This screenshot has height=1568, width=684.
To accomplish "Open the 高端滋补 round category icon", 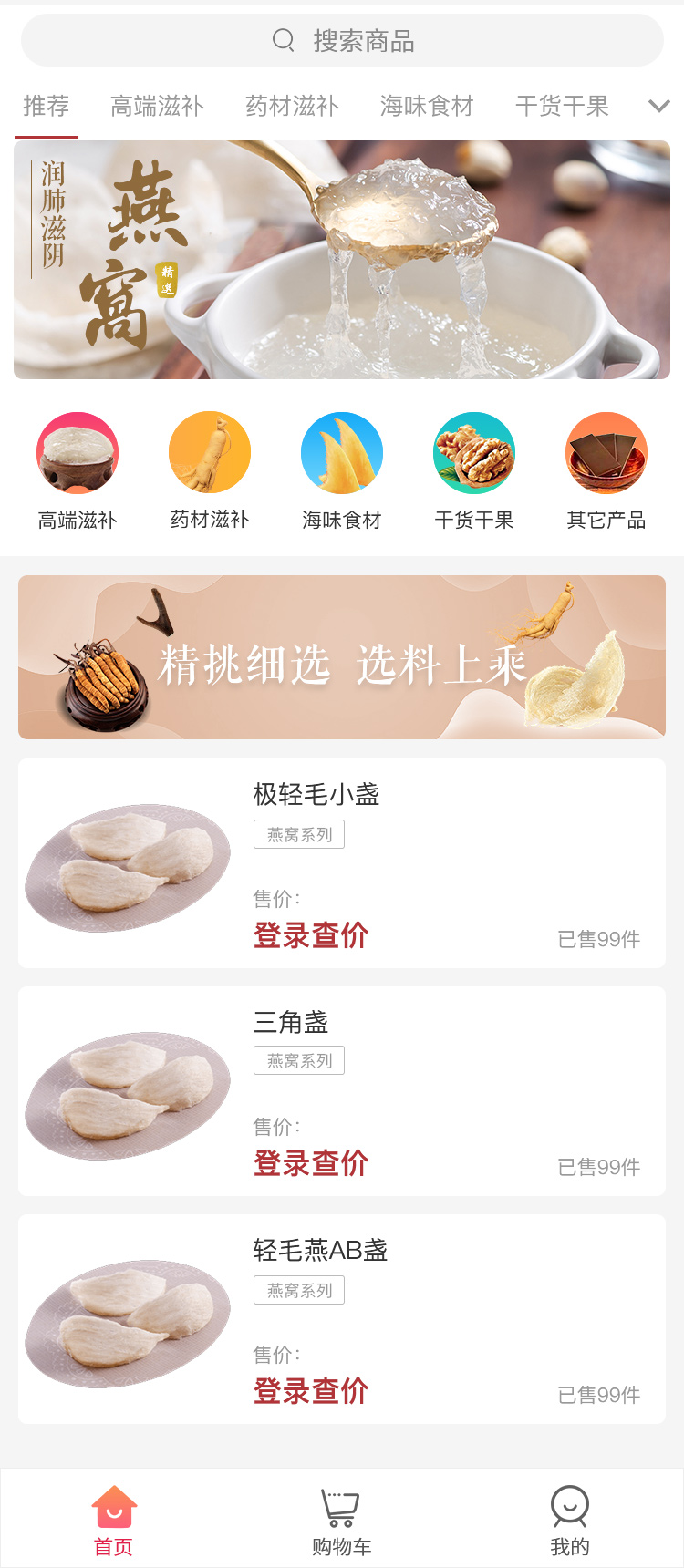I will (x=78, y=454).
